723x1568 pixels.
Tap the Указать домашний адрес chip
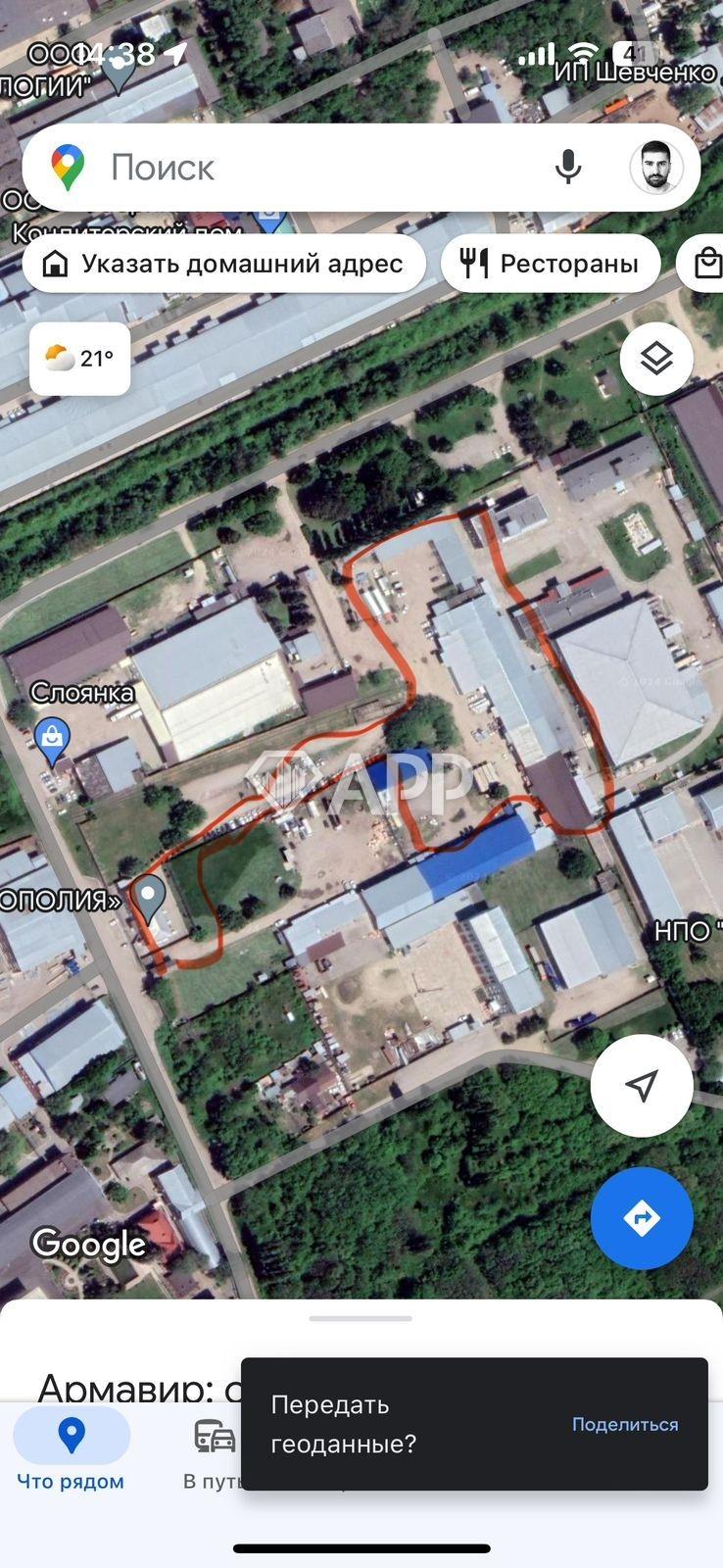click(223, 263)
